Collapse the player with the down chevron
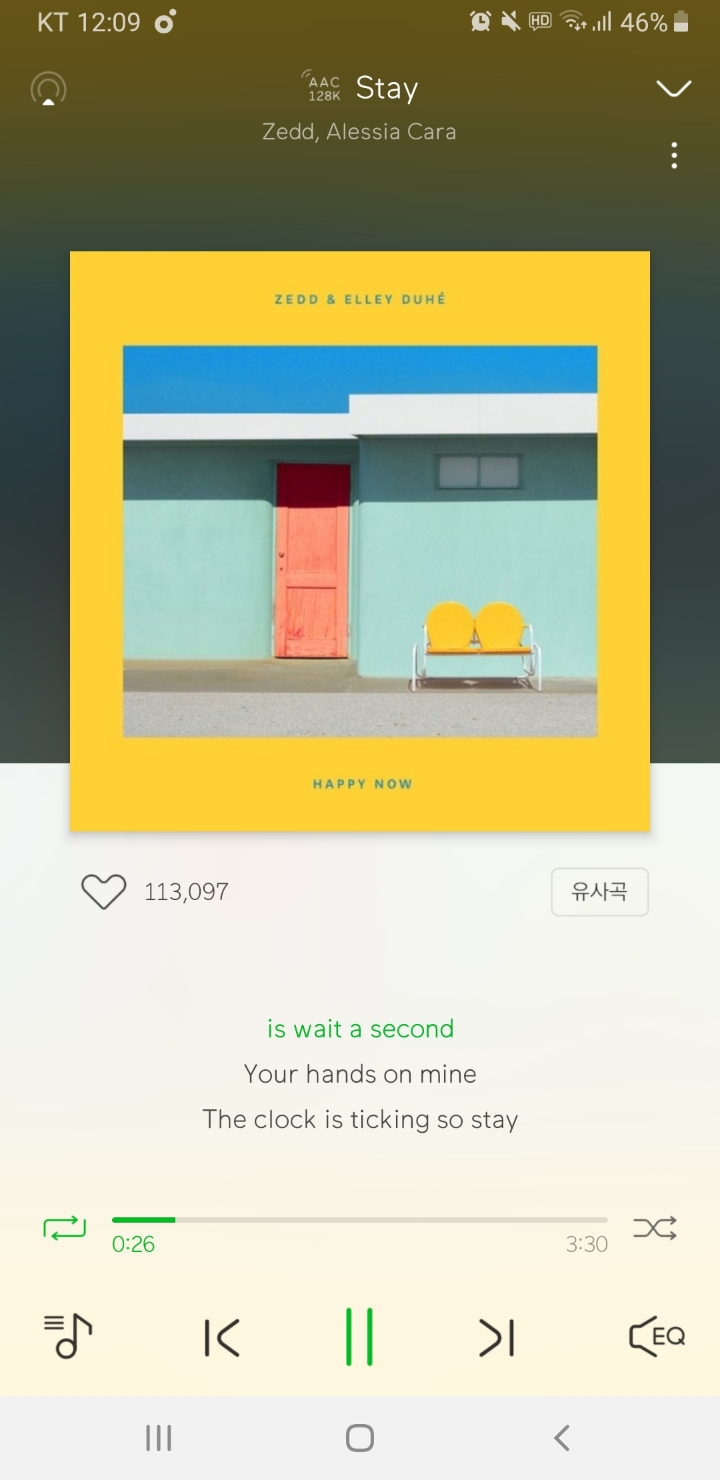720x1480 pixels. coord(673,89)
